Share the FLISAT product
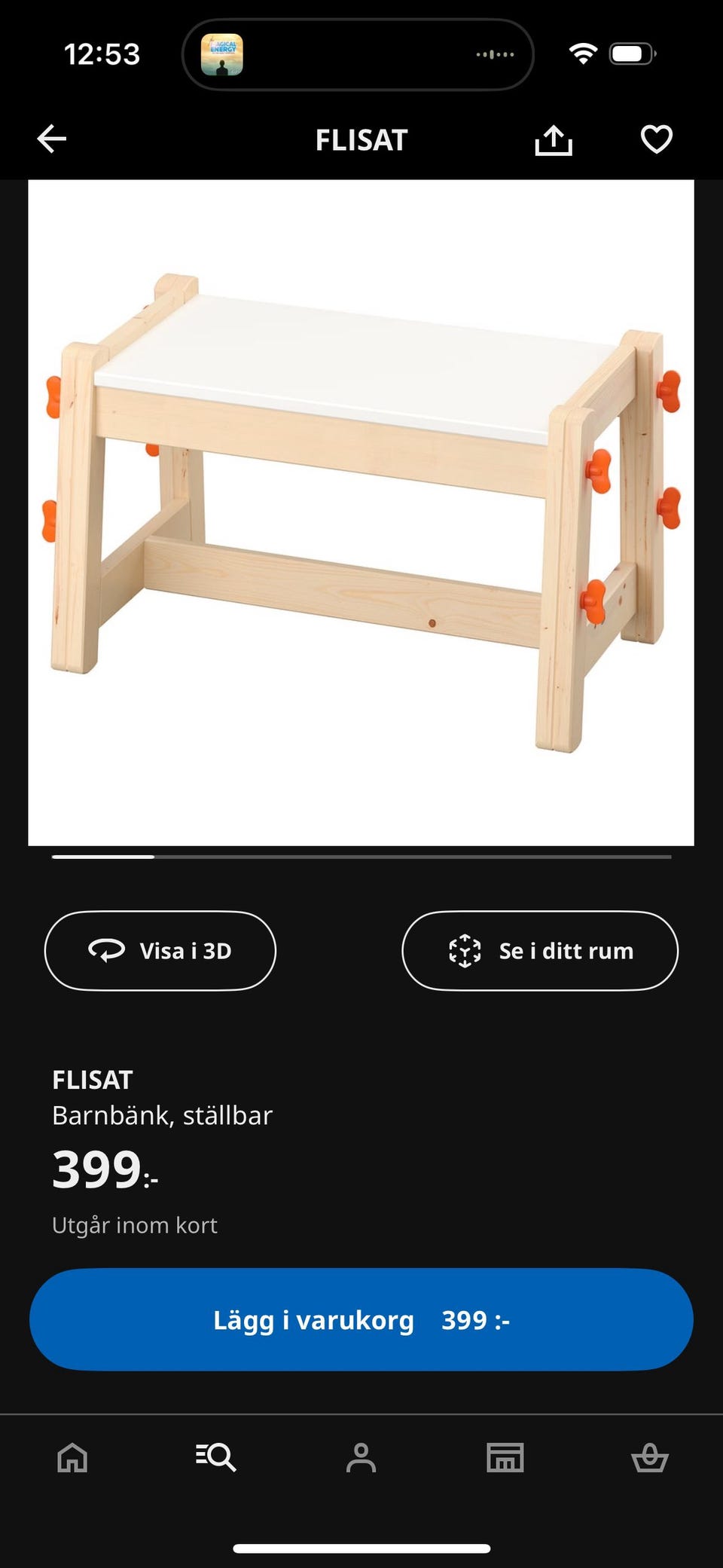 554,139
